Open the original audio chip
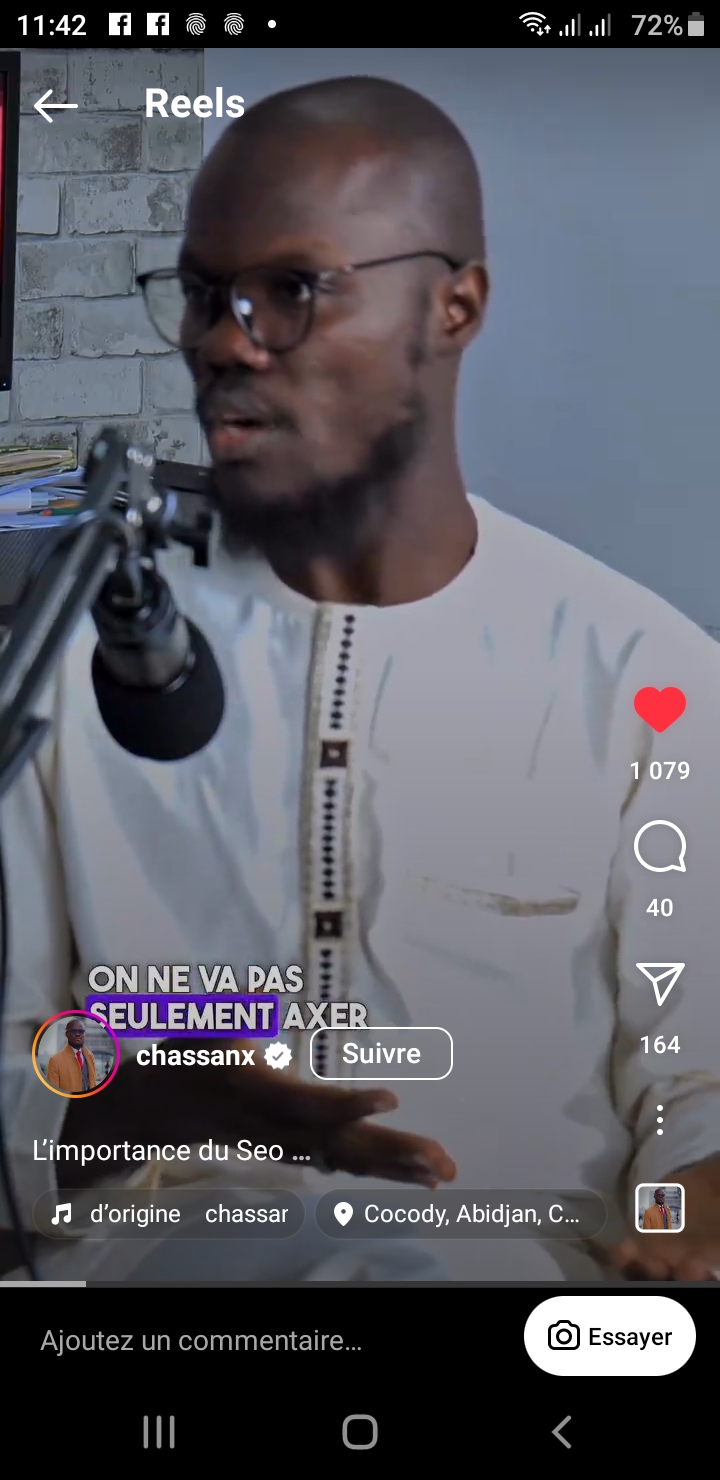720x1480 pixels. 169,1214
